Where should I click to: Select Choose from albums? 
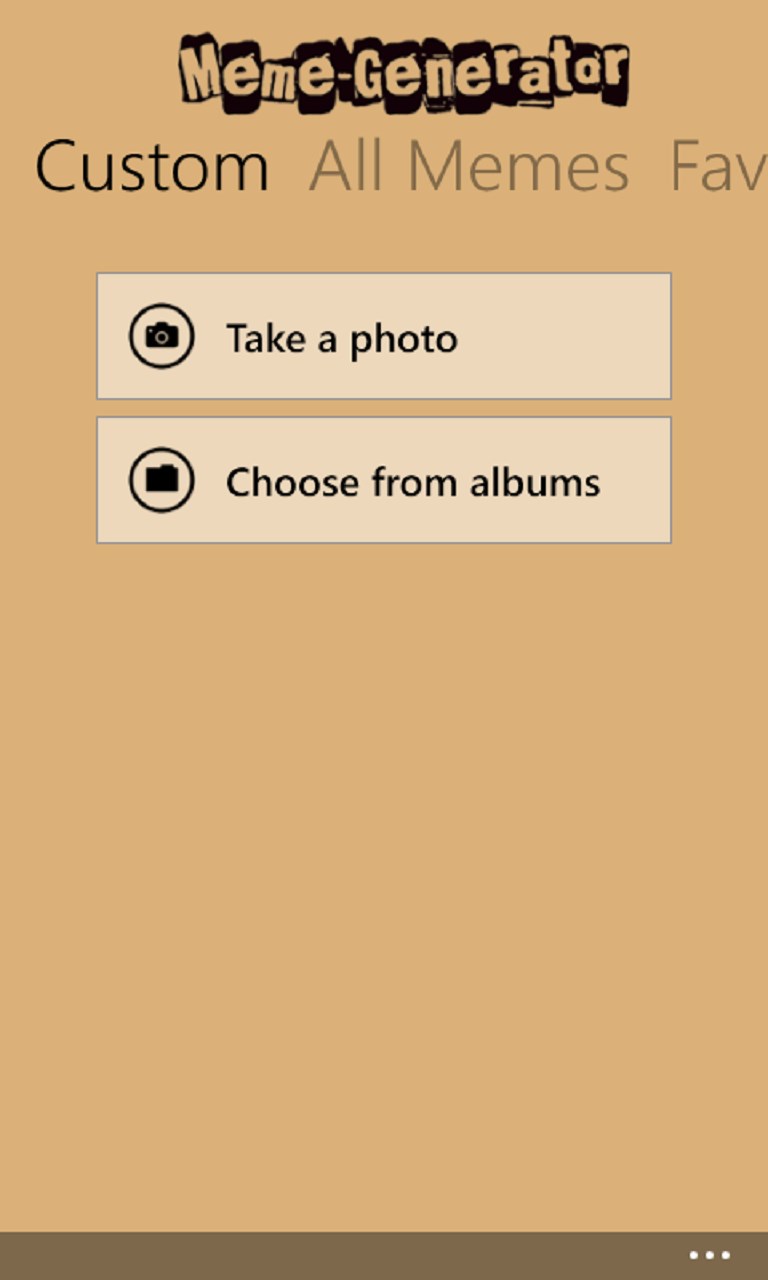pos(383,481)
